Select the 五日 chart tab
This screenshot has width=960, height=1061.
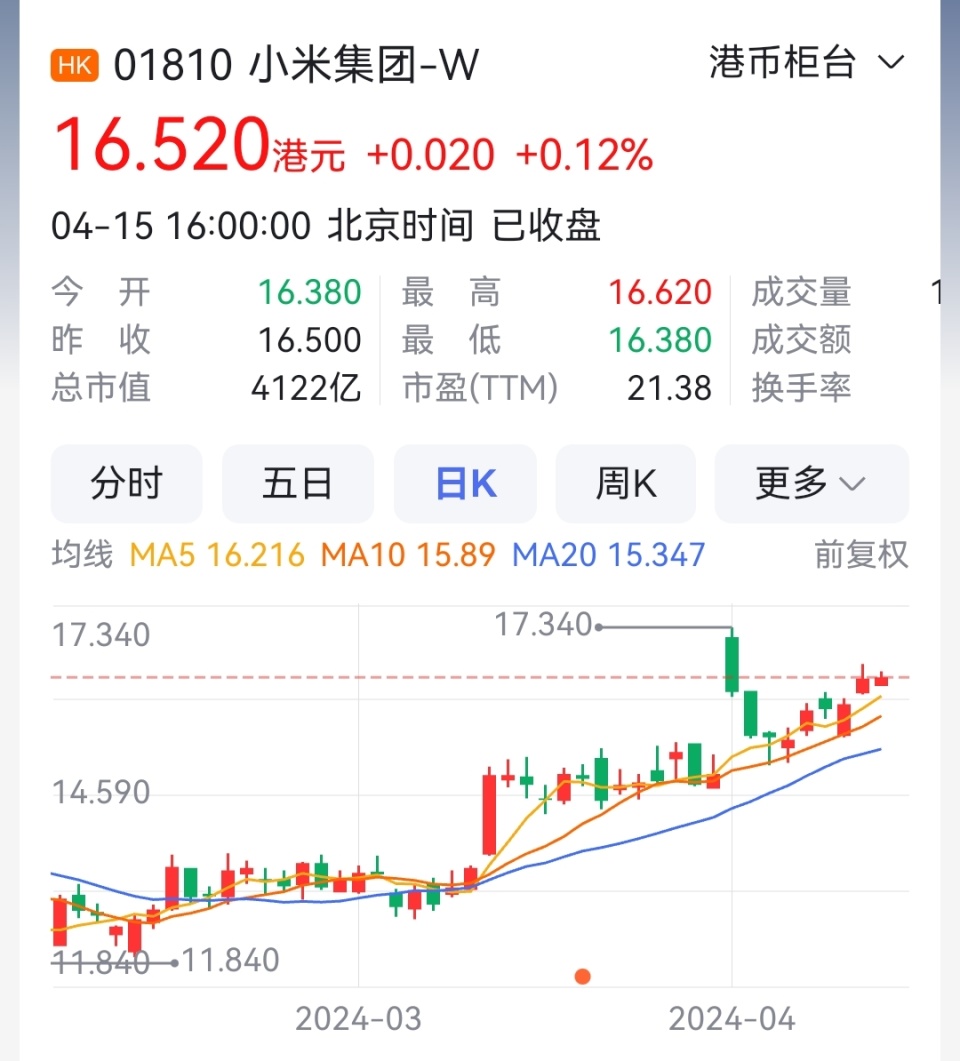pos(298,484)
